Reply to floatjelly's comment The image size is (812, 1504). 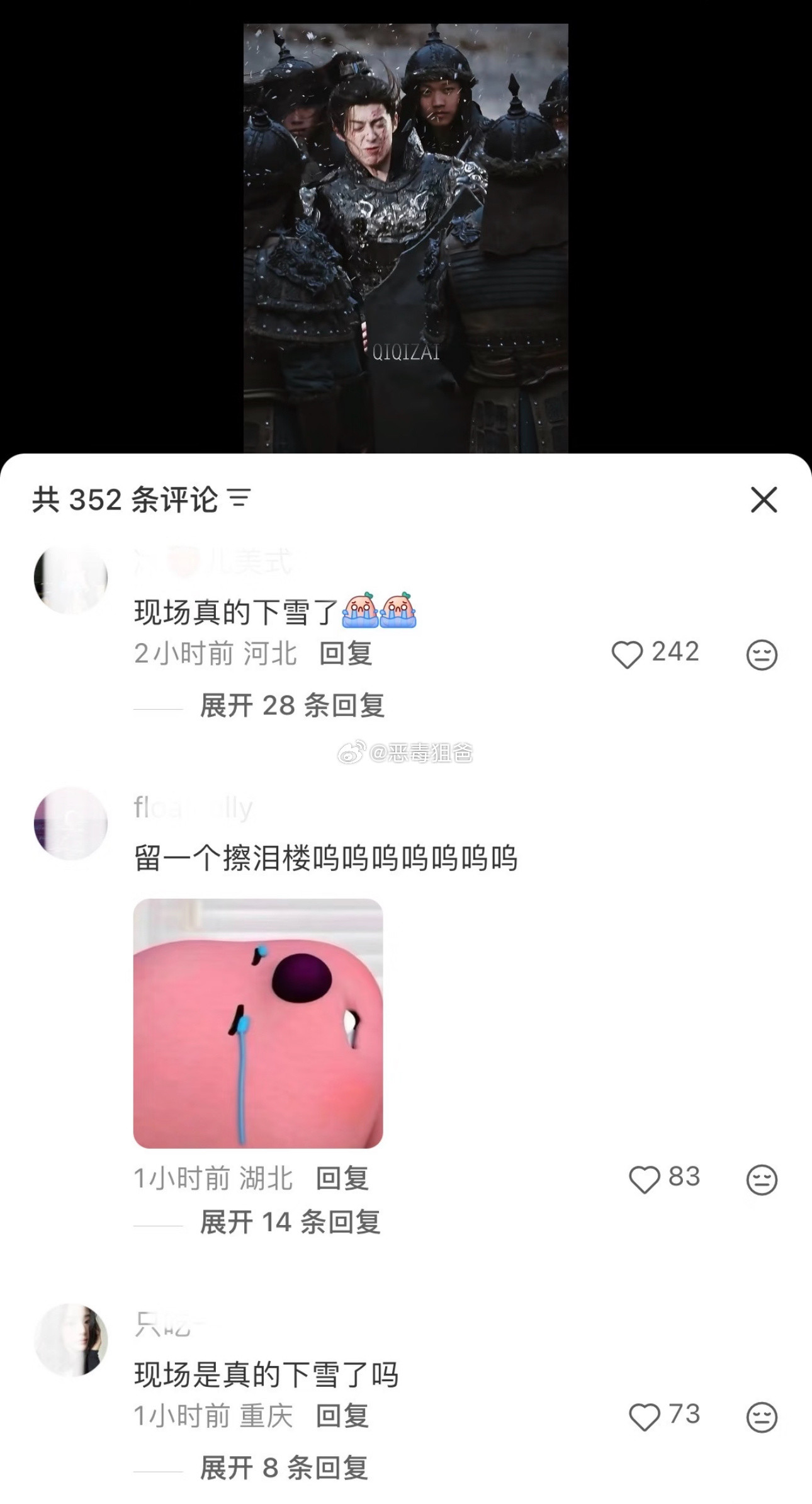coord(344,1178)
